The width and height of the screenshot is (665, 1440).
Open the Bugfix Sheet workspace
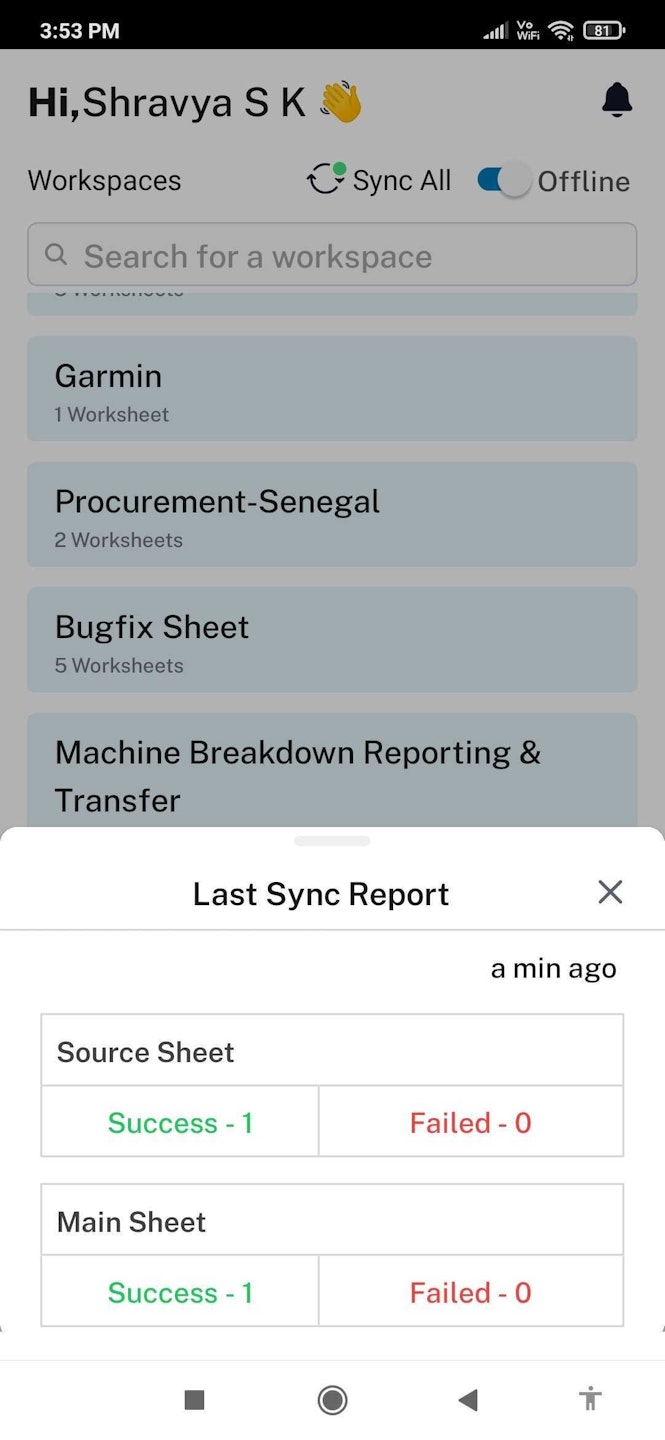pyautogui.click(x=332, y=640)
